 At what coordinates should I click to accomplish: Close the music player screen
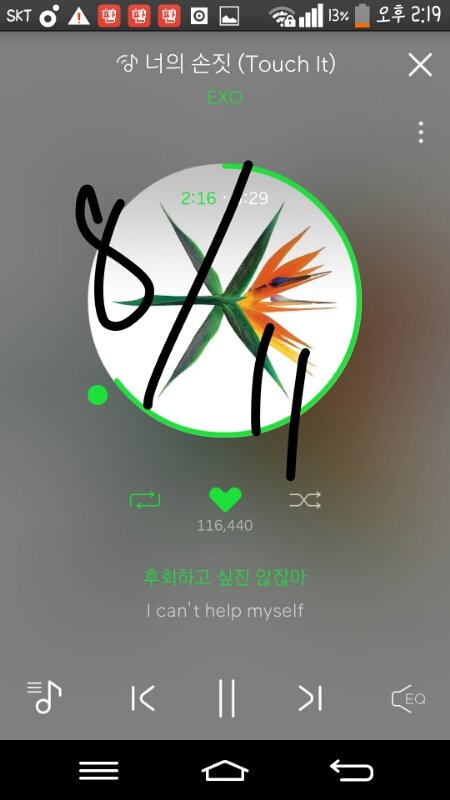[420, 65]
